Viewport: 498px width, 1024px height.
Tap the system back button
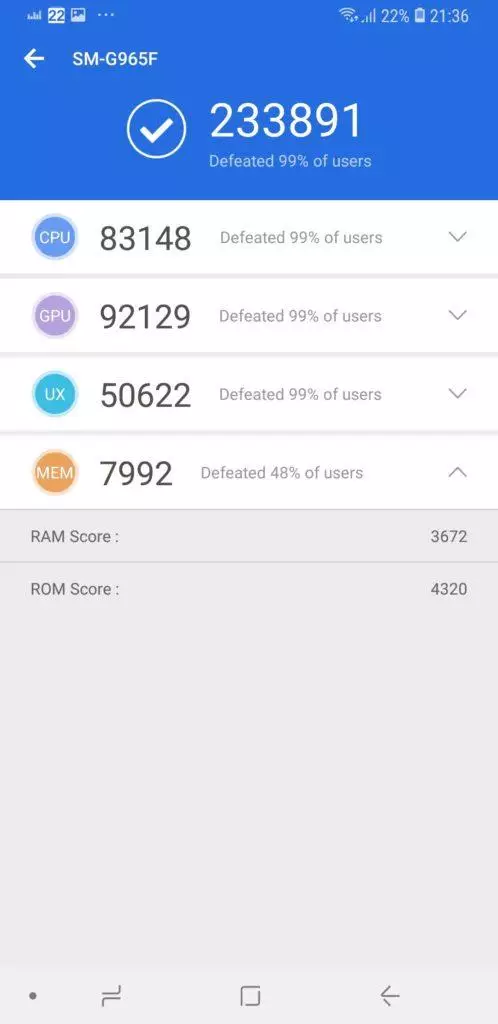point(390,995)
